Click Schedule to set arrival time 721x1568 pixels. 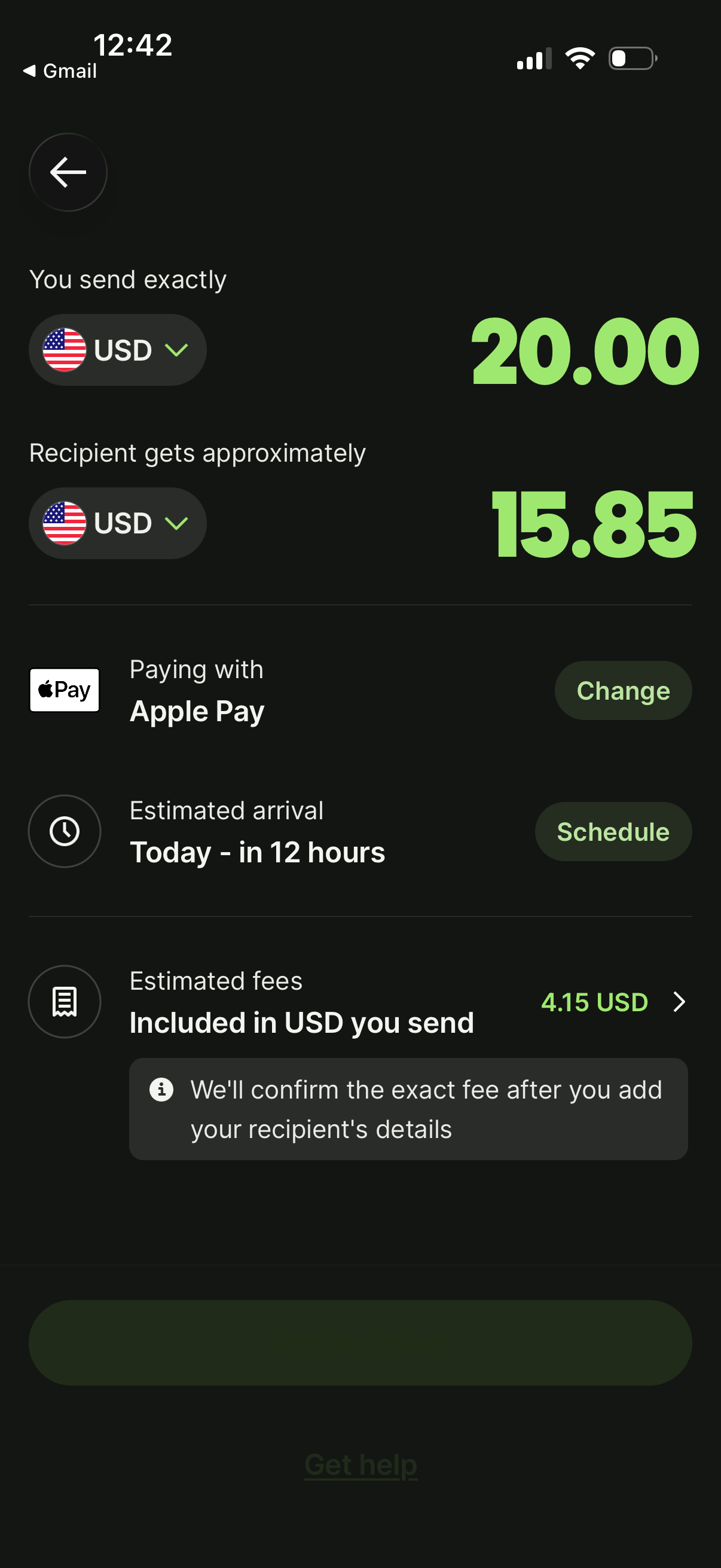[613, 831]
